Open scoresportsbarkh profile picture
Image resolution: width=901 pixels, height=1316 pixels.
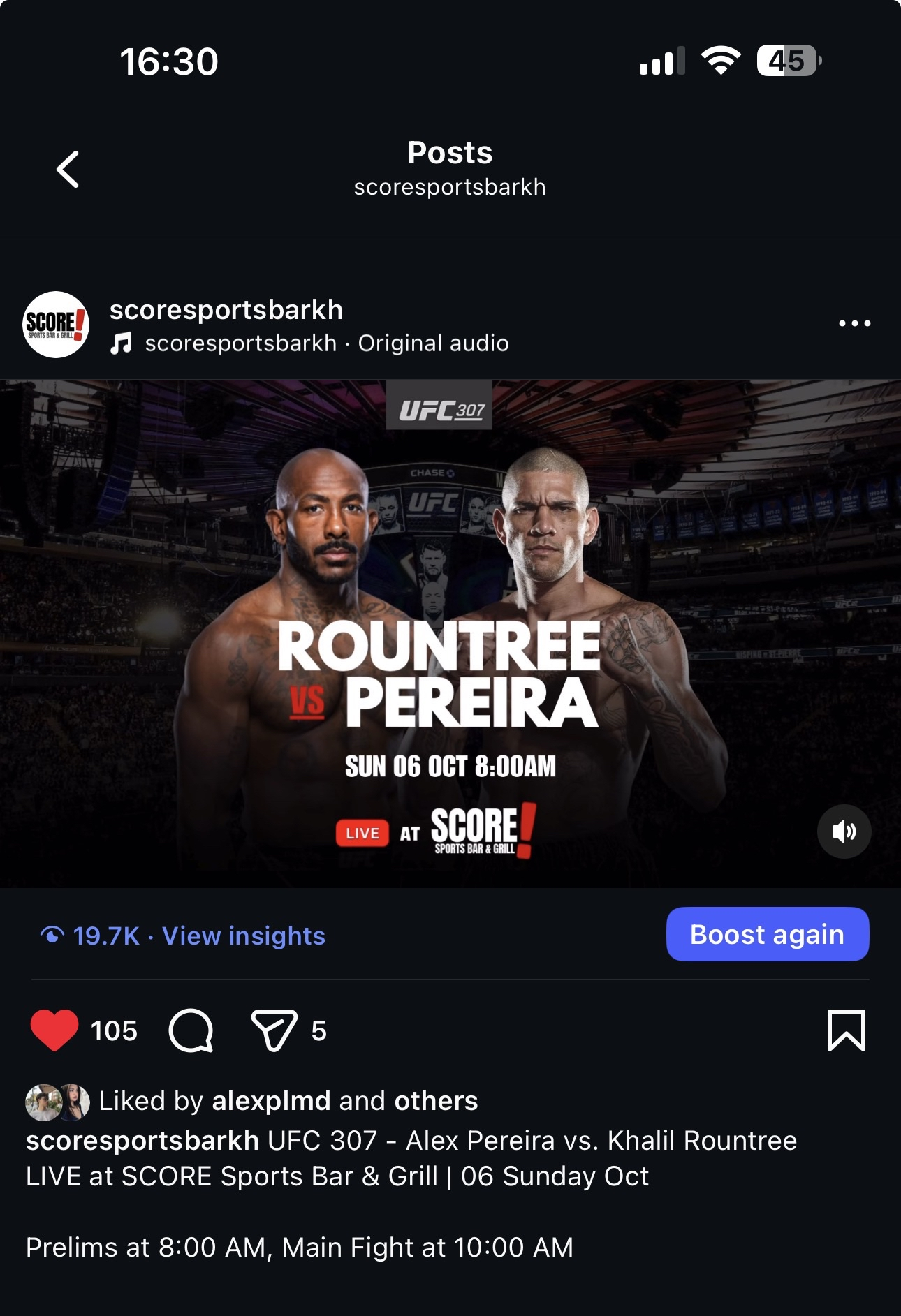[56, 325]
